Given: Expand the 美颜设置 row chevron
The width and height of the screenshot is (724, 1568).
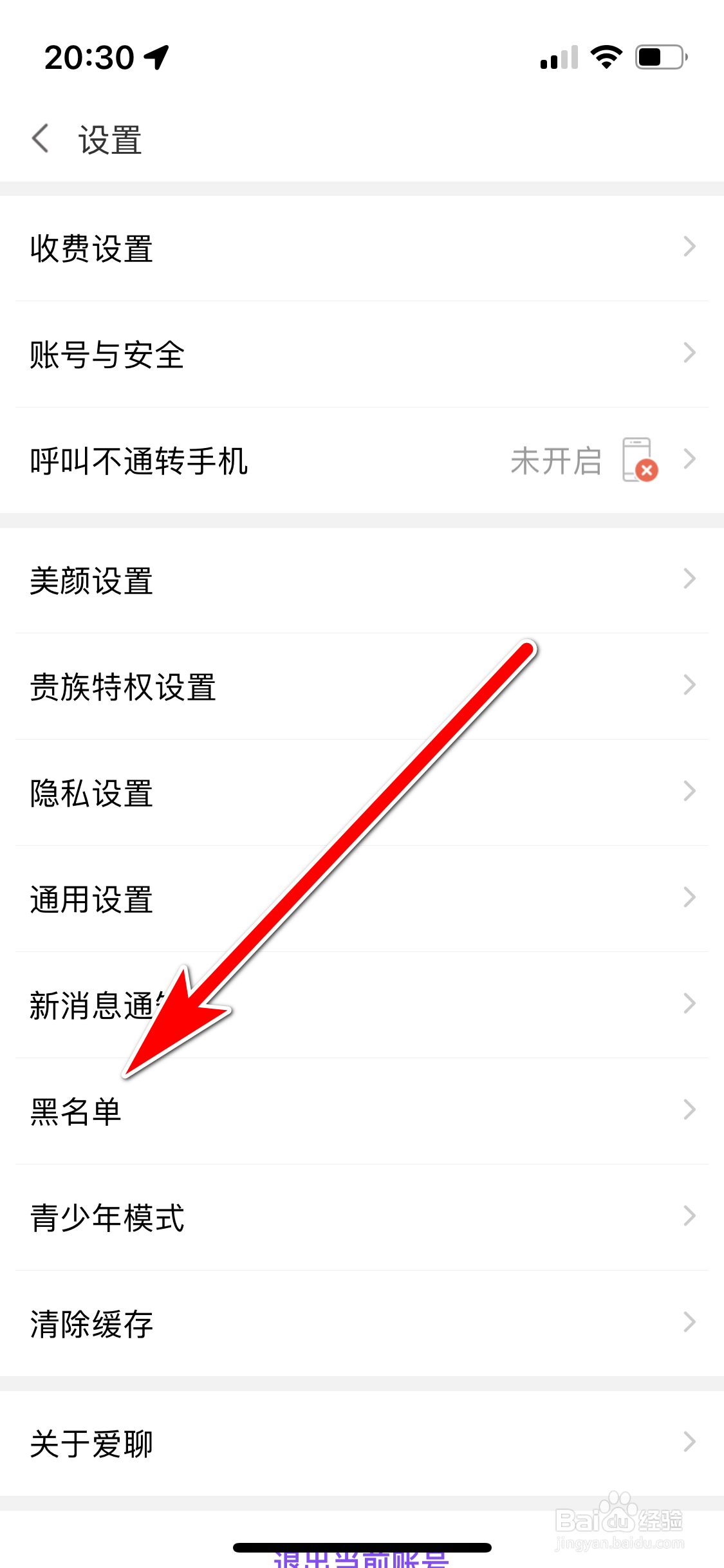Looking at the screenshot, I should coord(689,581).
